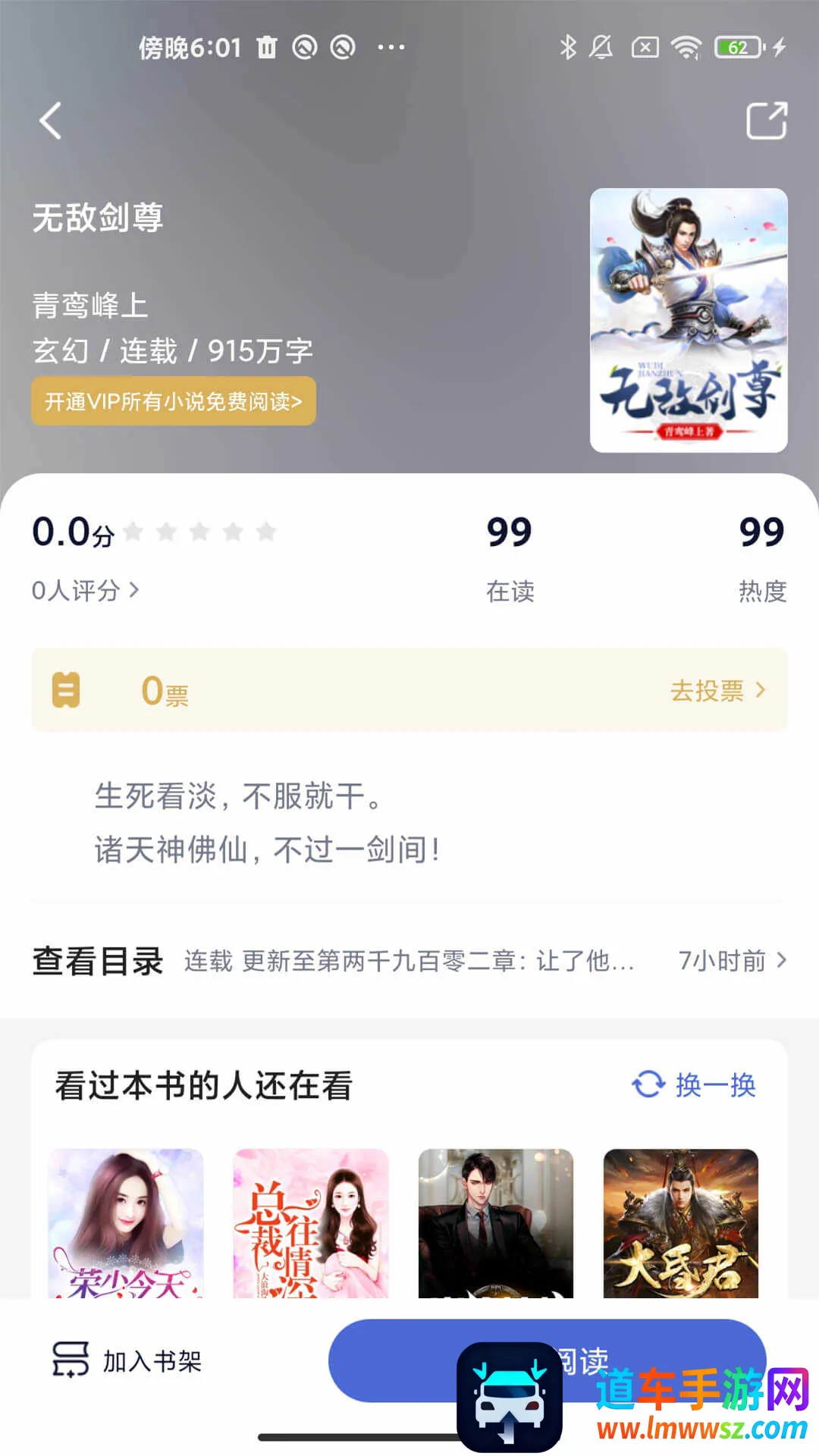Open the 总裁往情深 recommended book cover
The image size is (819, 1456).
coord(311,1222)
